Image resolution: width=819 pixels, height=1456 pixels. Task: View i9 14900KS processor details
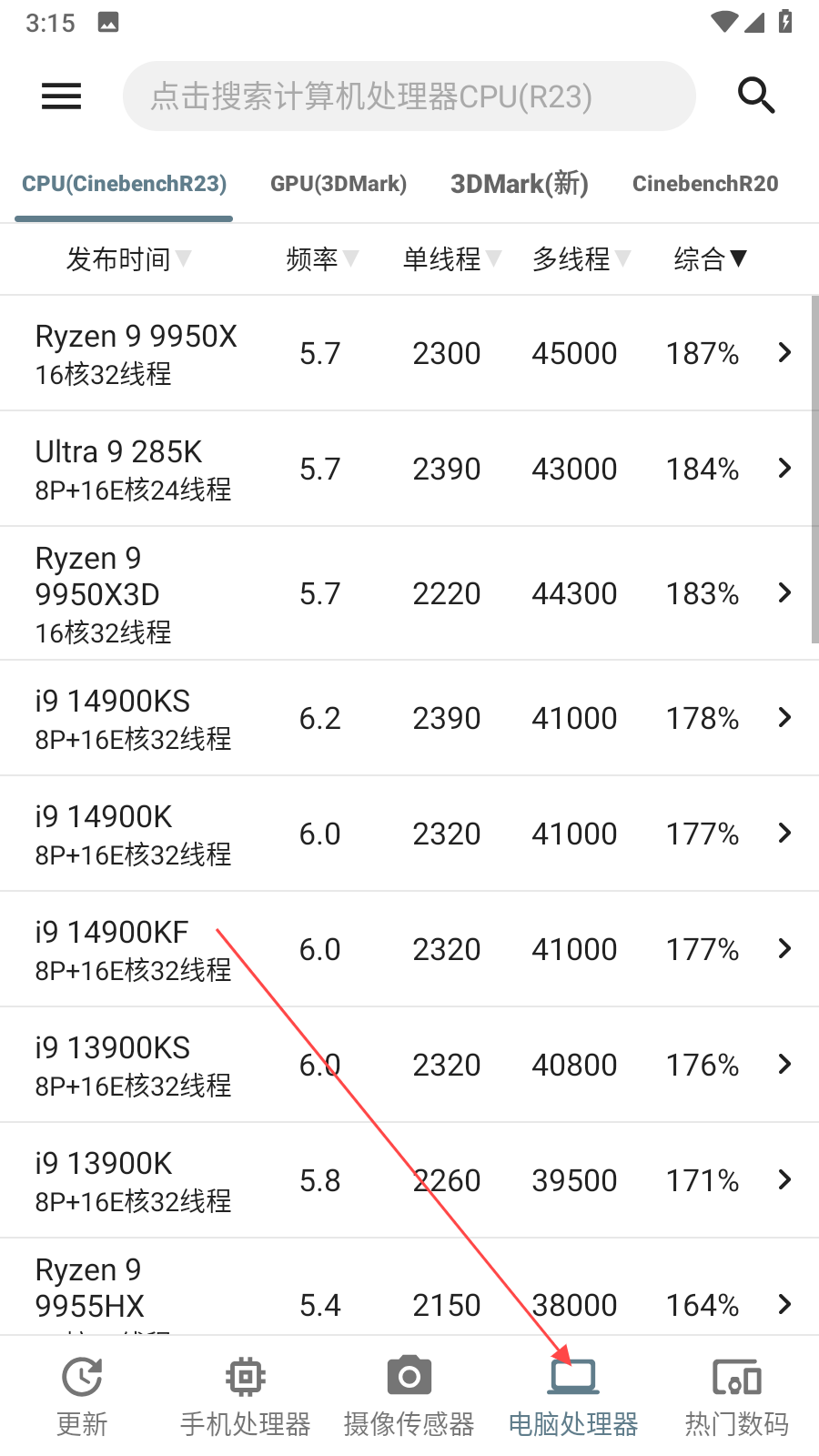point(409,718)
